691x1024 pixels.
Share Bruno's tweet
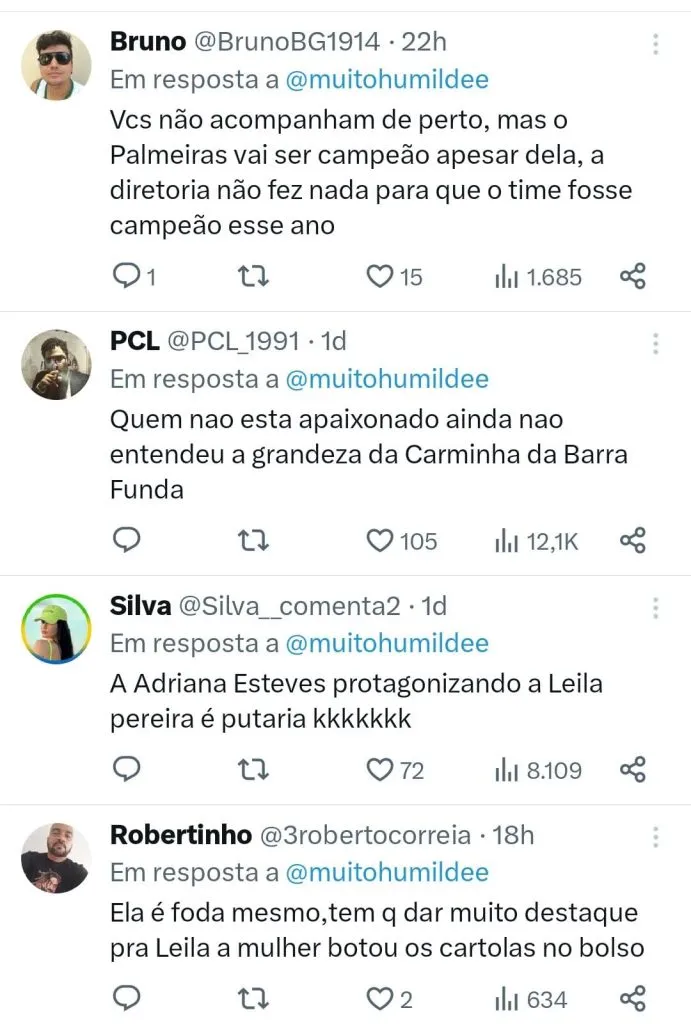[x=633, y=277]
